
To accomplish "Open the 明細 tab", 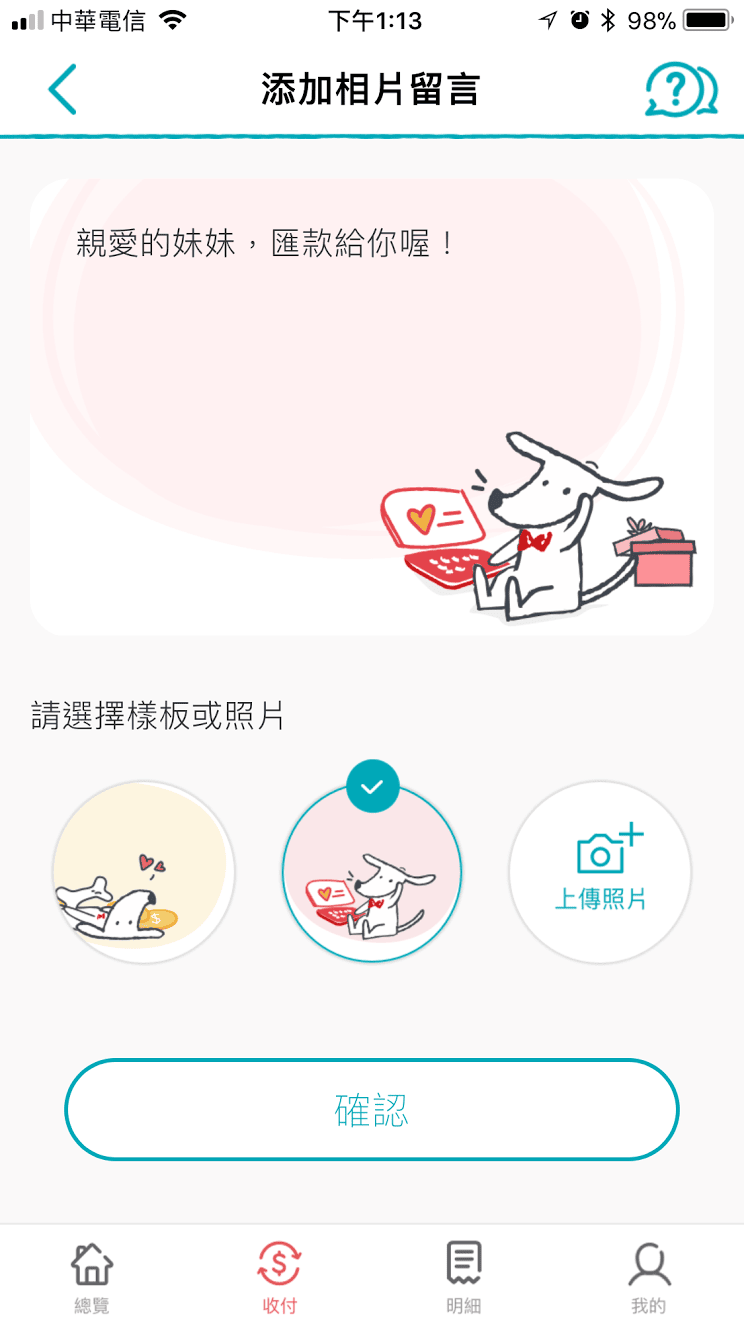I will [463, 1277].
